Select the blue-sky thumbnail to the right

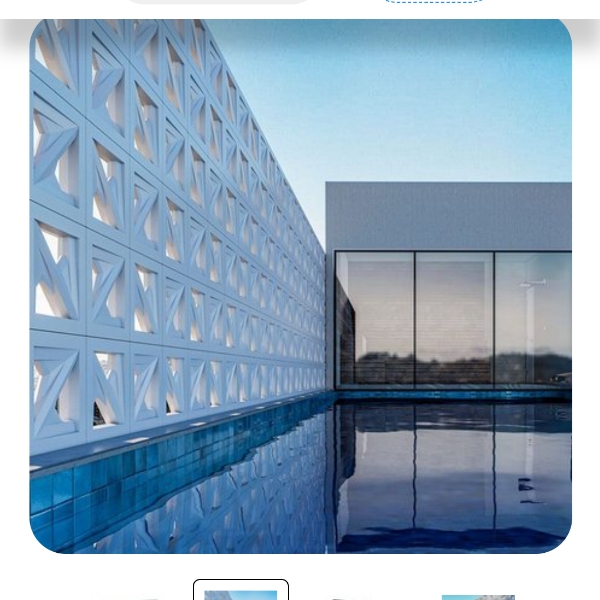478,596
